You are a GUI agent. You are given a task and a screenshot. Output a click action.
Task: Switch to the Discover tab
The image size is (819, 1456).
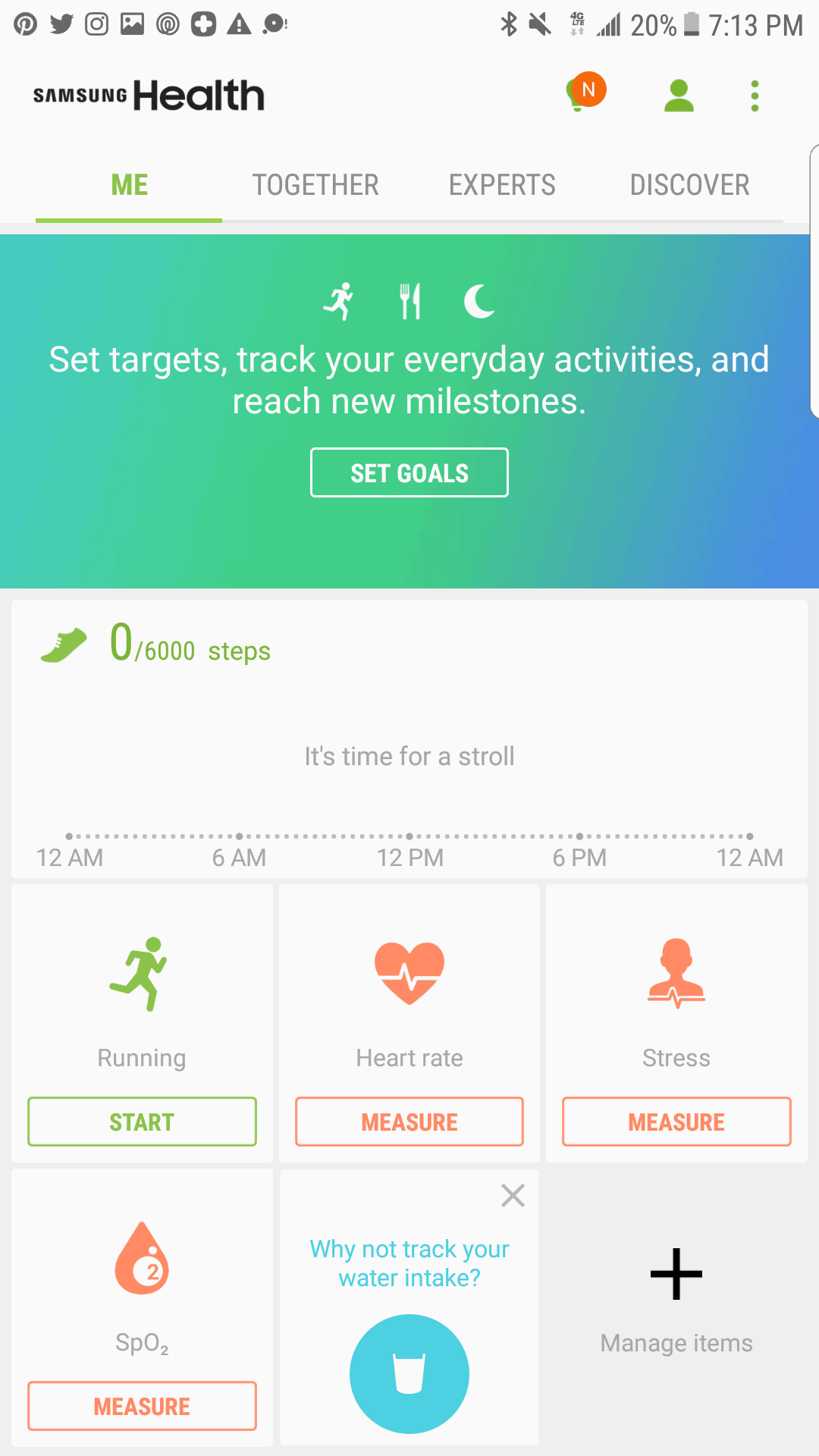689,185
